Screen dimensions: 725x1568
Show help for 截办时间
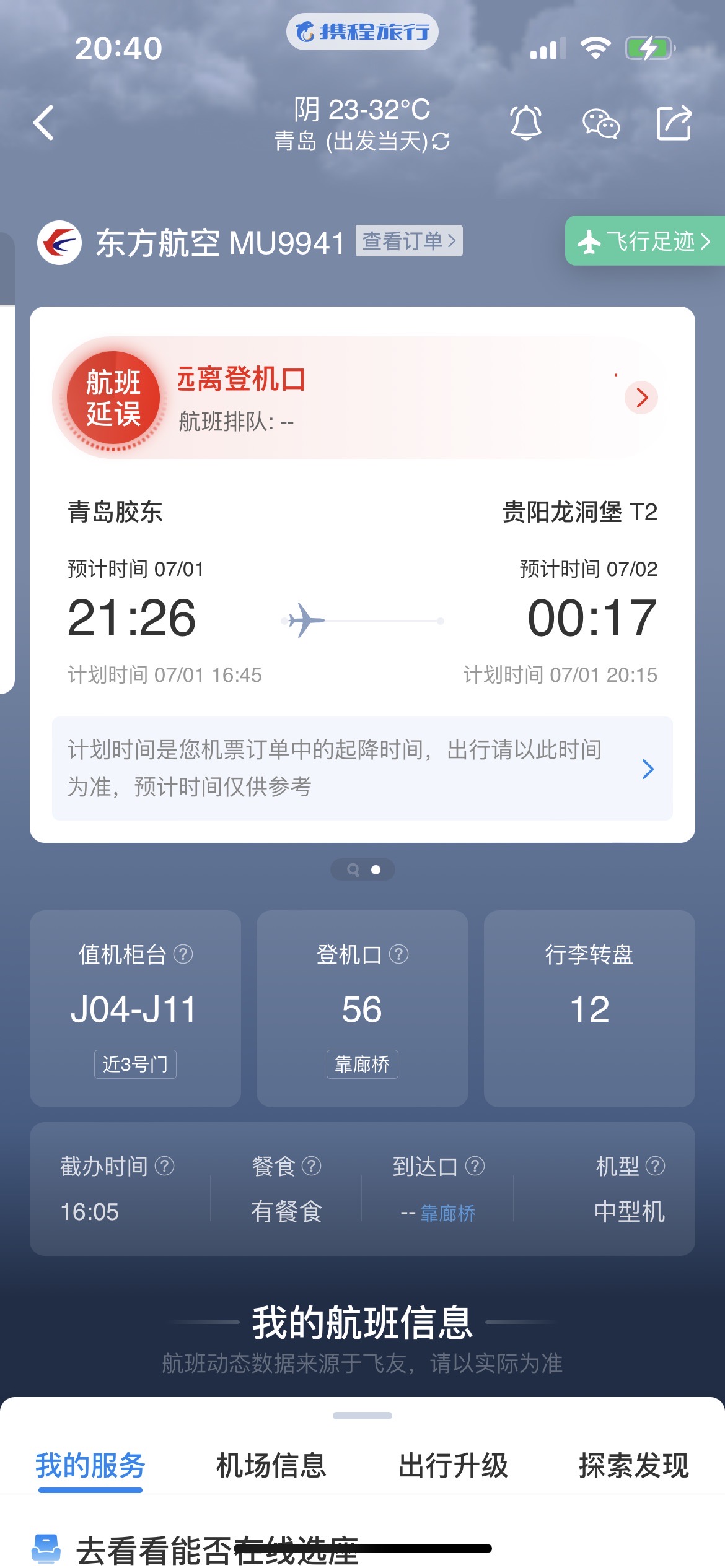pos(165,1166)
